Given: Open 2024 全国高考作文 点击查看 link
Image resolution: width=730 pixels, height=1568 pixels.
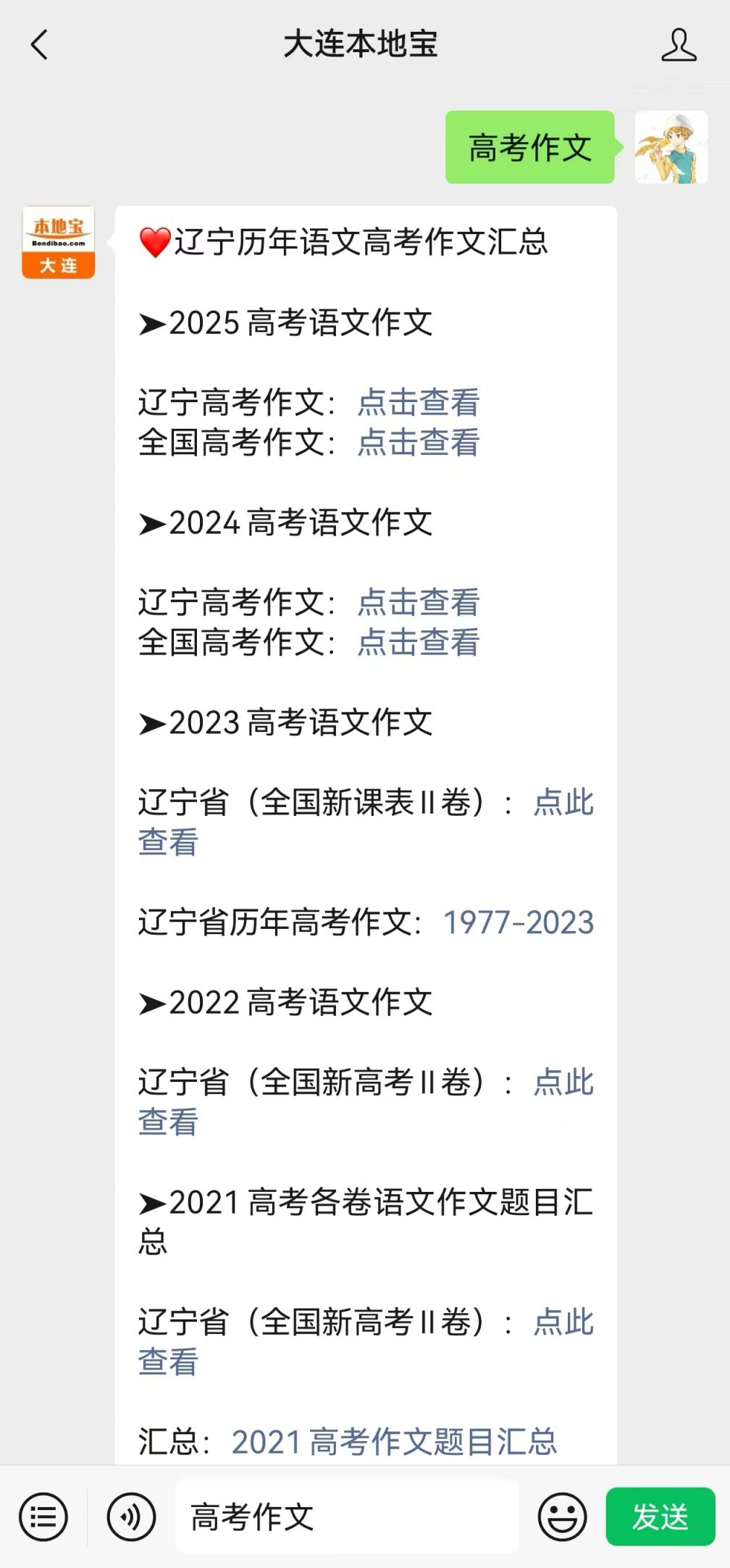Looking at the screenshot, I should coord(419,642).
